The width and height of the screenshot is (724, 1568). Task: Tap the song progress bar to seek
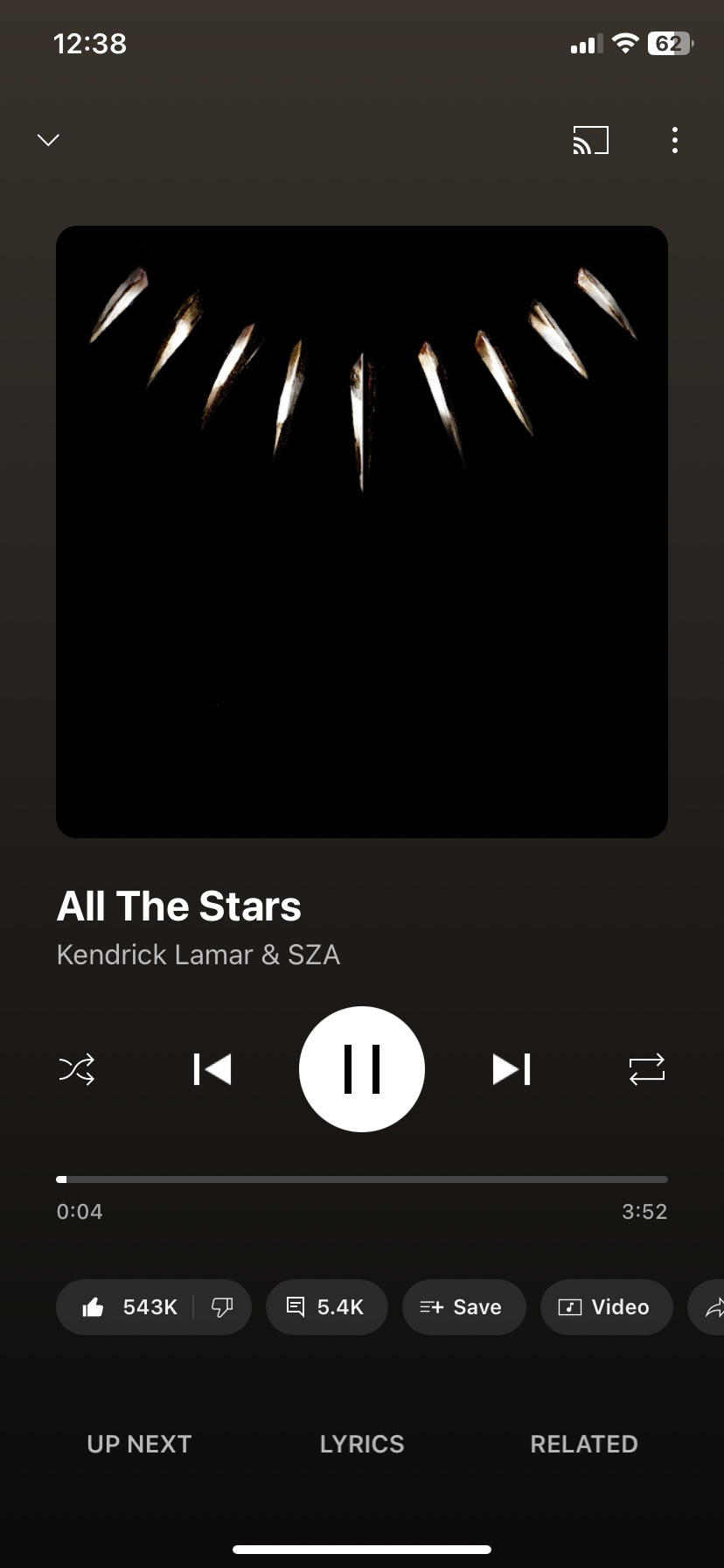[362, 1179]
